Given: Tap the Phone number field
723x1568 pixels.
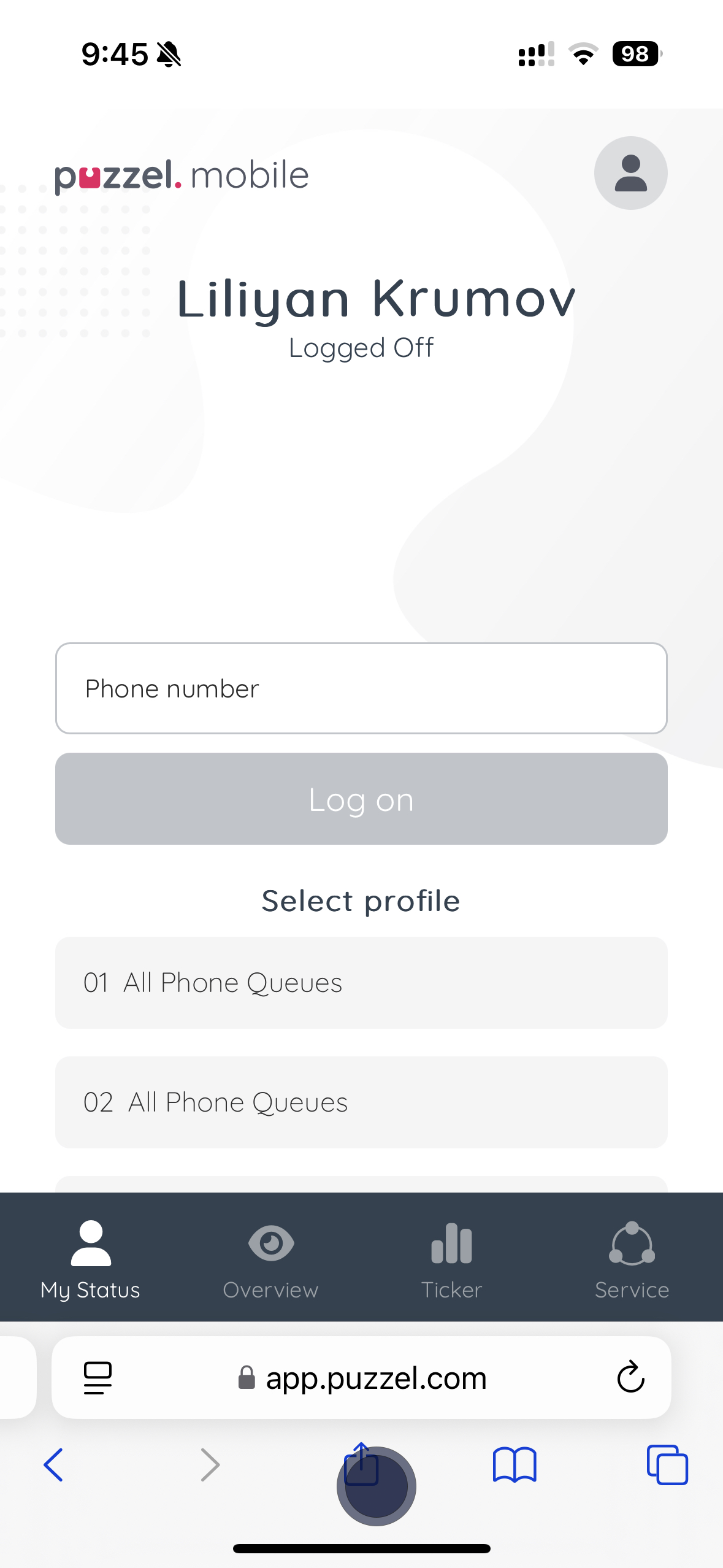Looking at the screenshot, I should 361,688.
